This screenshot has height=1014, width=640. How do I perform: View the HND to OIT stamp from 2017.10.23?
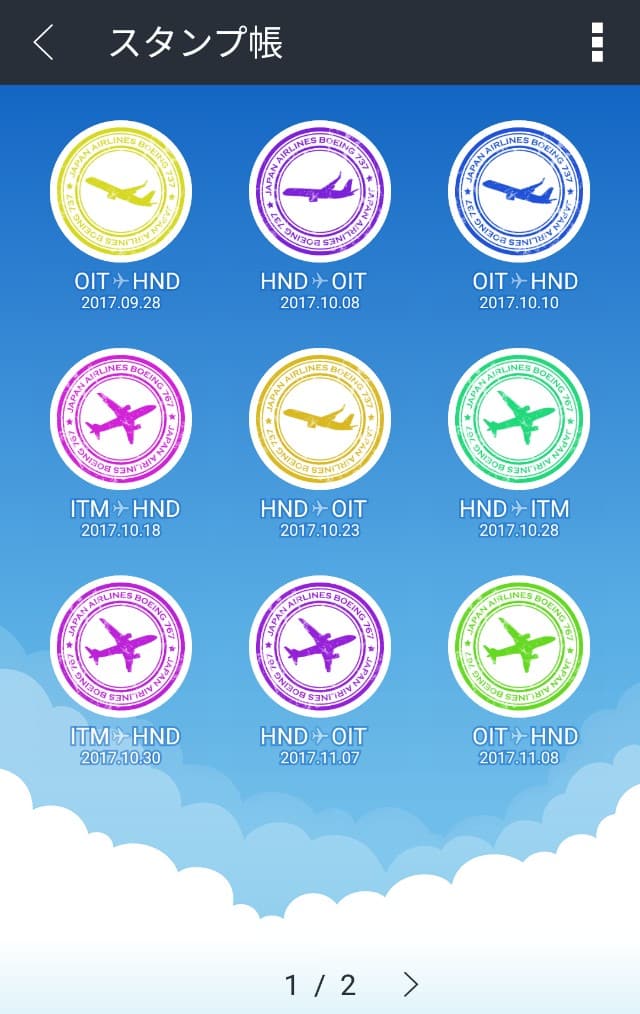pyautogui.click(x=320, y=418)
